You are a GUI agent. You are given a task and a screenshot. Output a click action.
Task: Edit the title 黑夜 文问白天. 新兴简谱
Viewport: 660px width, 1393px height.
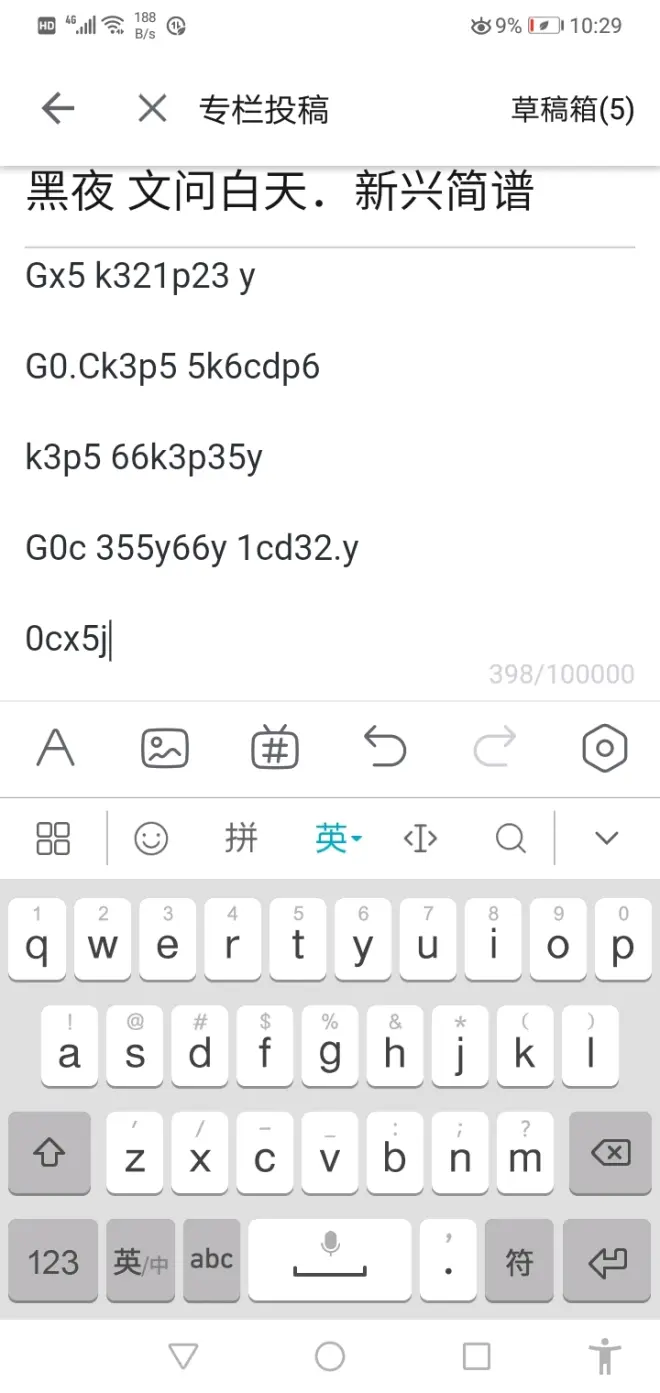(280, 192)
